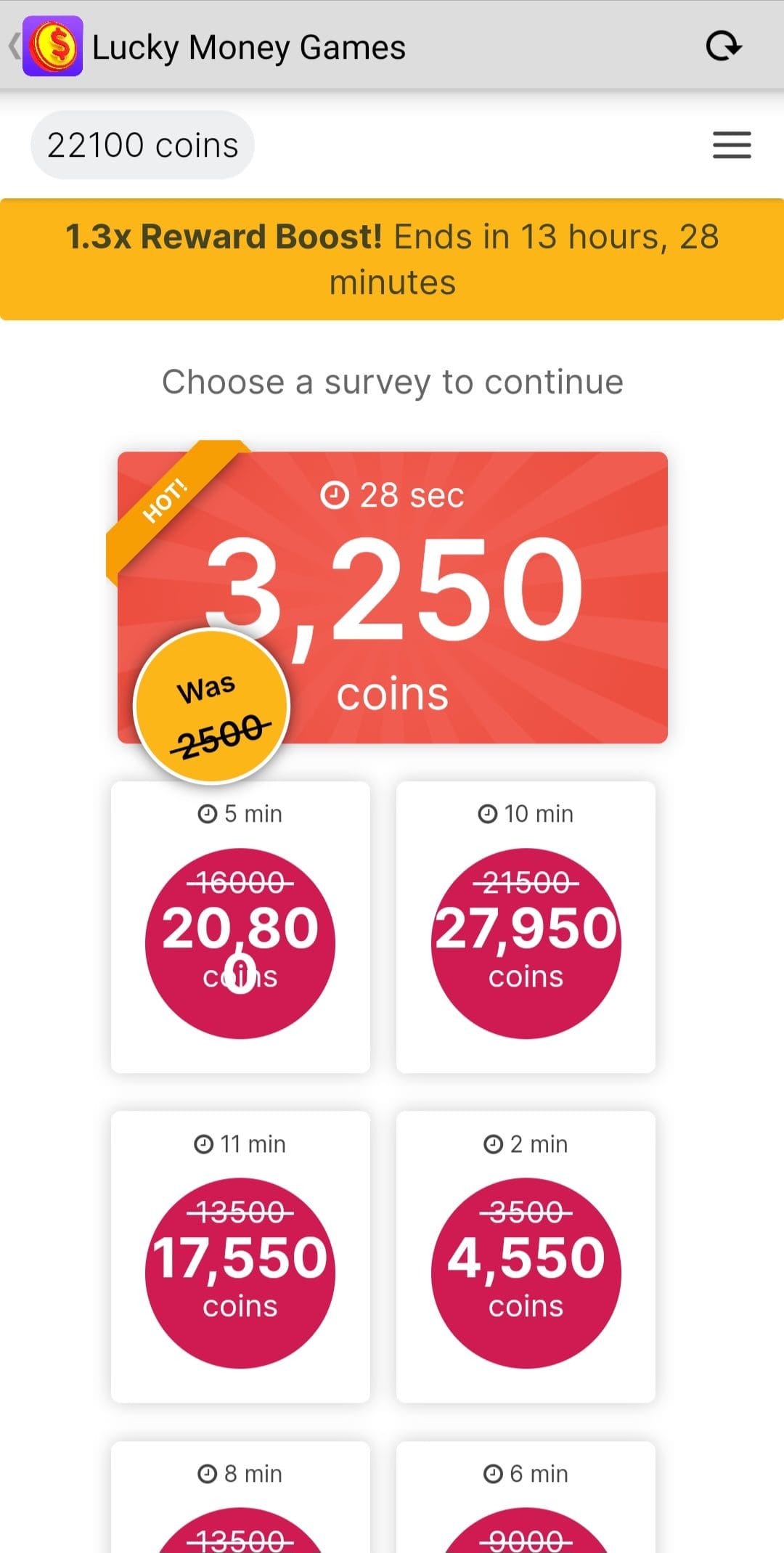Start the HOT 28 sec 3,250 coins survey
The width and height of the screenshot is (784, 1553).
click(x=393, y=598)
